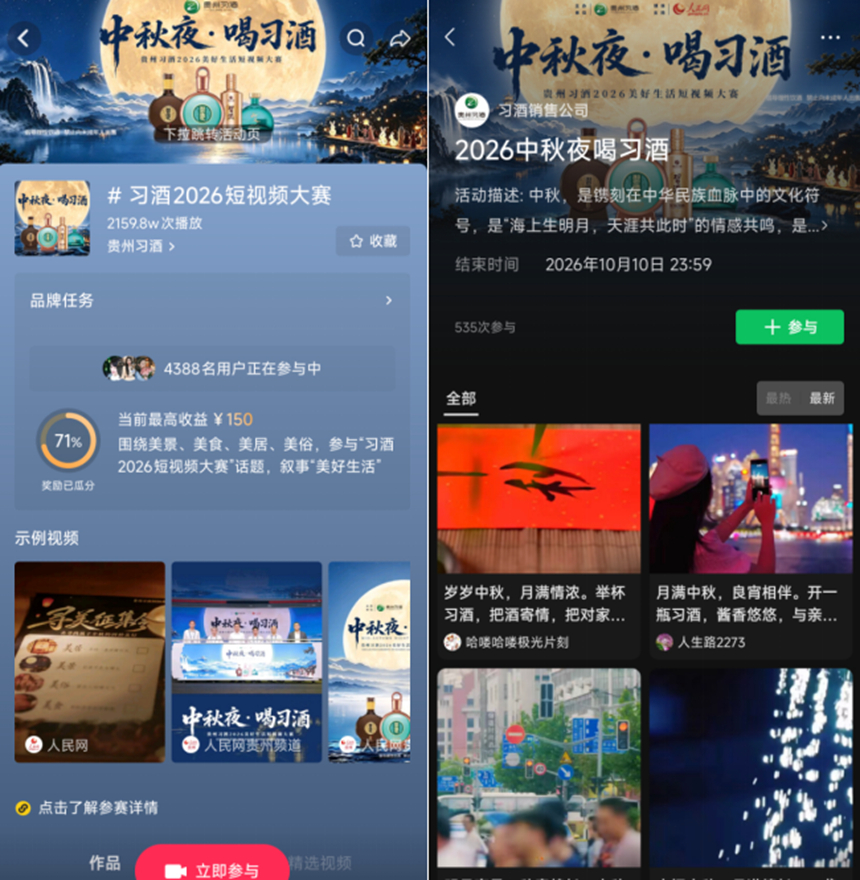Image resolution: width=860 pixels, height=880 pixels.
Task: Tap the green 参与 button
Action: point(789,327)
